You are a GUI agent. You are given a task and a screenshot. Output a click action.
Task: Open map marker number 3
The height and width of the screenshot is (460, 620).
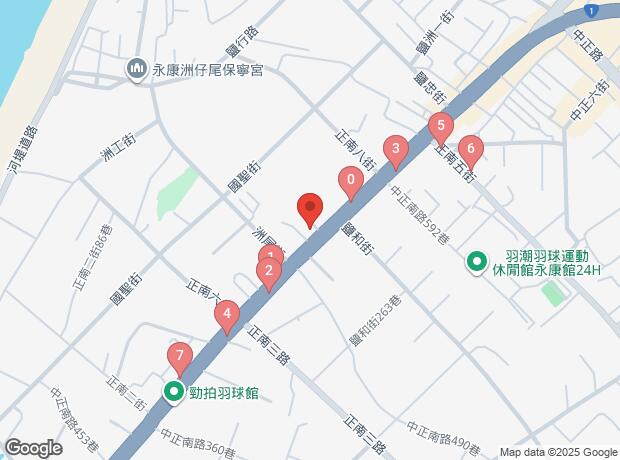[396, 152]
